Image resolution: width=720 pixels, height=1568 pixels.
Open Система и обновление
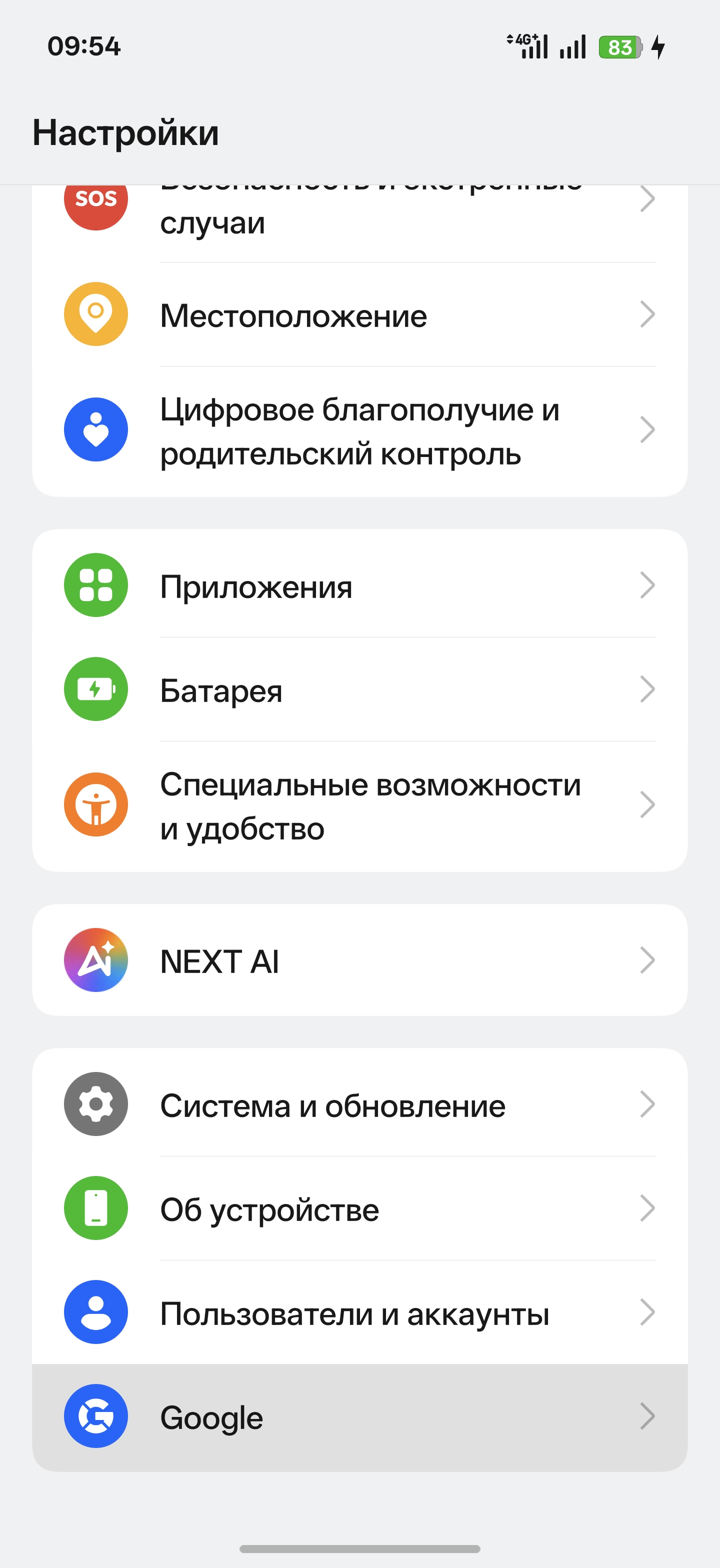pyautogui.click(x=359, y=1103)
